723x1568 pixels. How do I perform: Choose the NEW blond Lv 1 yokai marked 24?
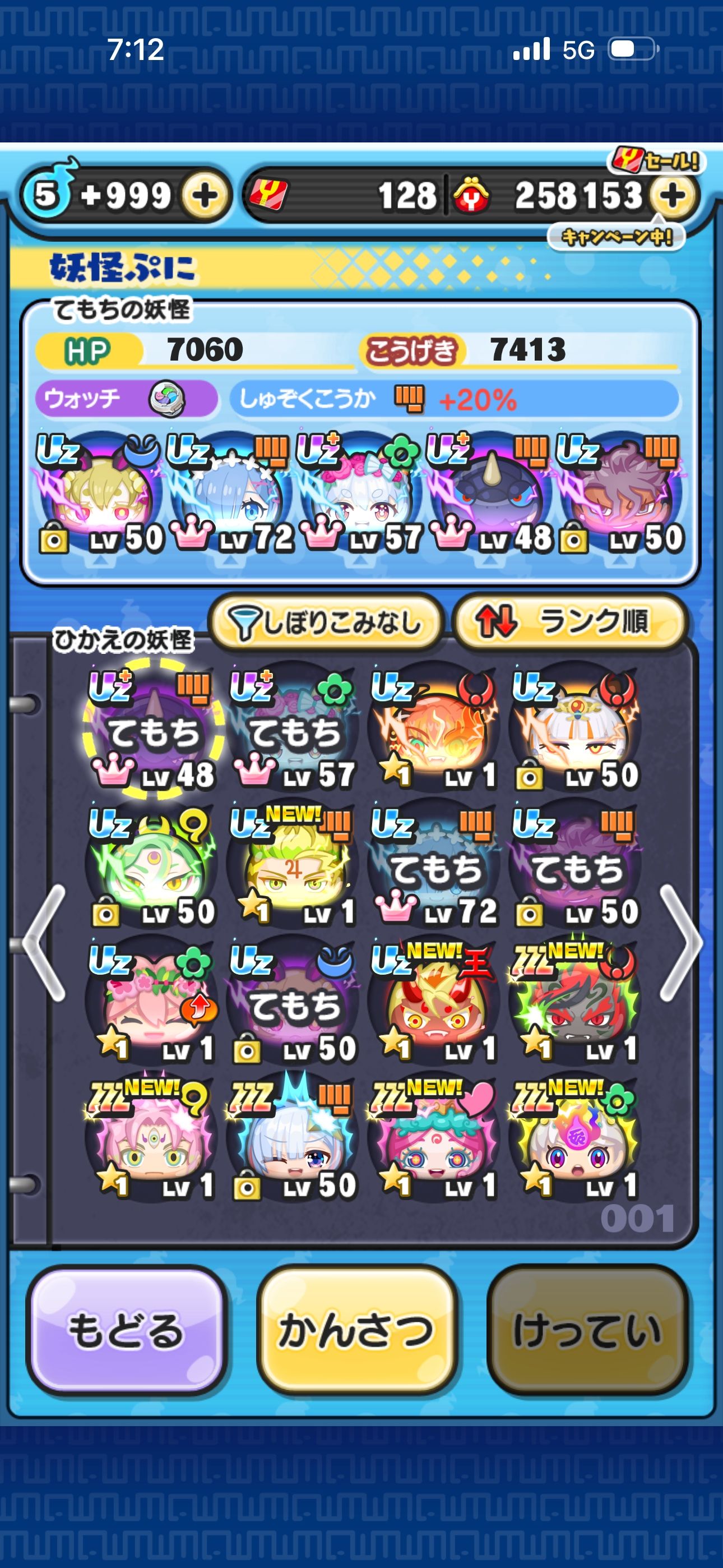point(293,864)
